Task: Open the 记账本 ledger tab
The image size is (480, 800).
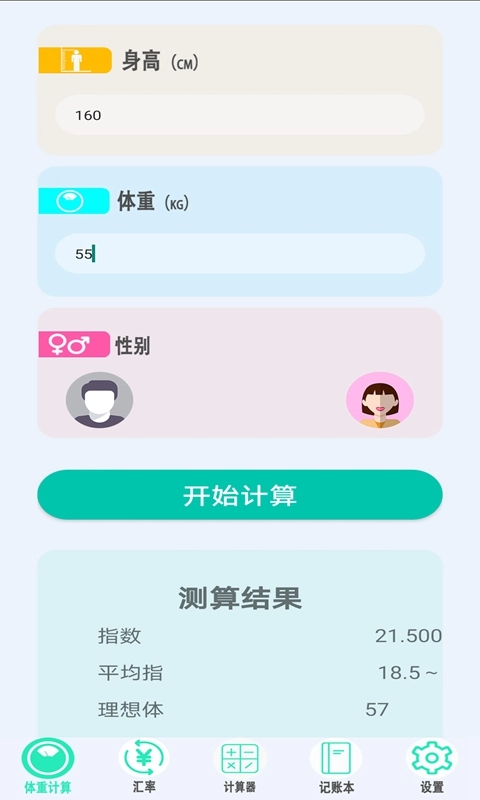Action: (336, 766)
